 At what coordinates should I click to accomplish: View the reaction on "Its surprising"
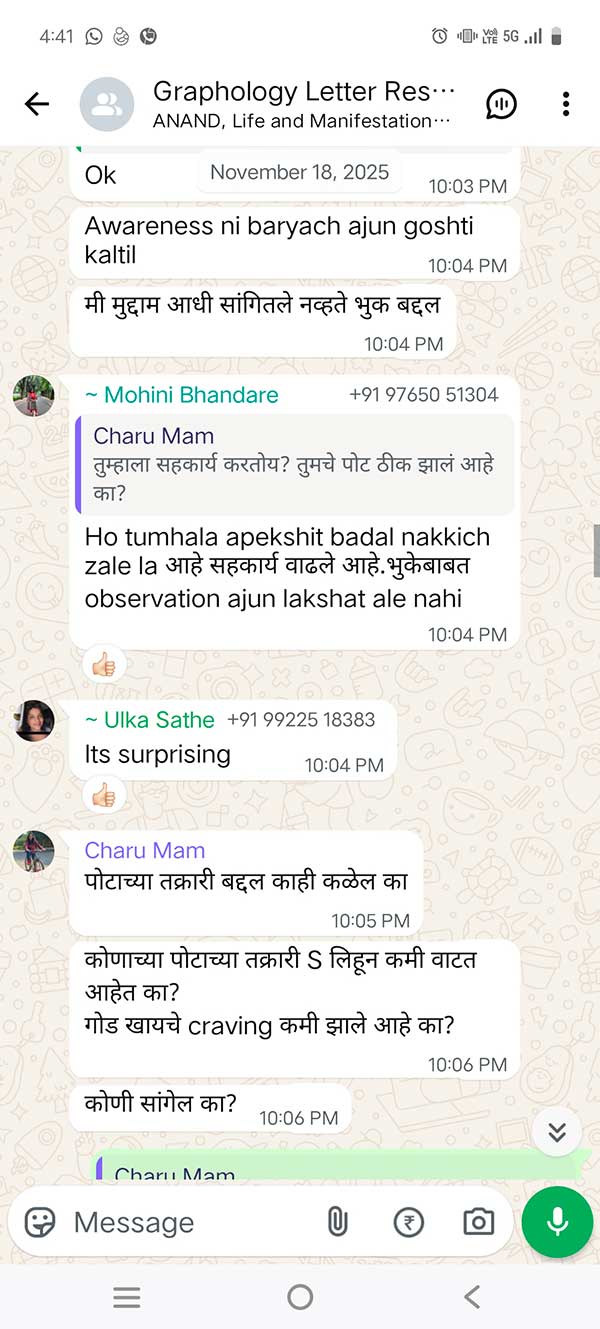coord(103,796)
